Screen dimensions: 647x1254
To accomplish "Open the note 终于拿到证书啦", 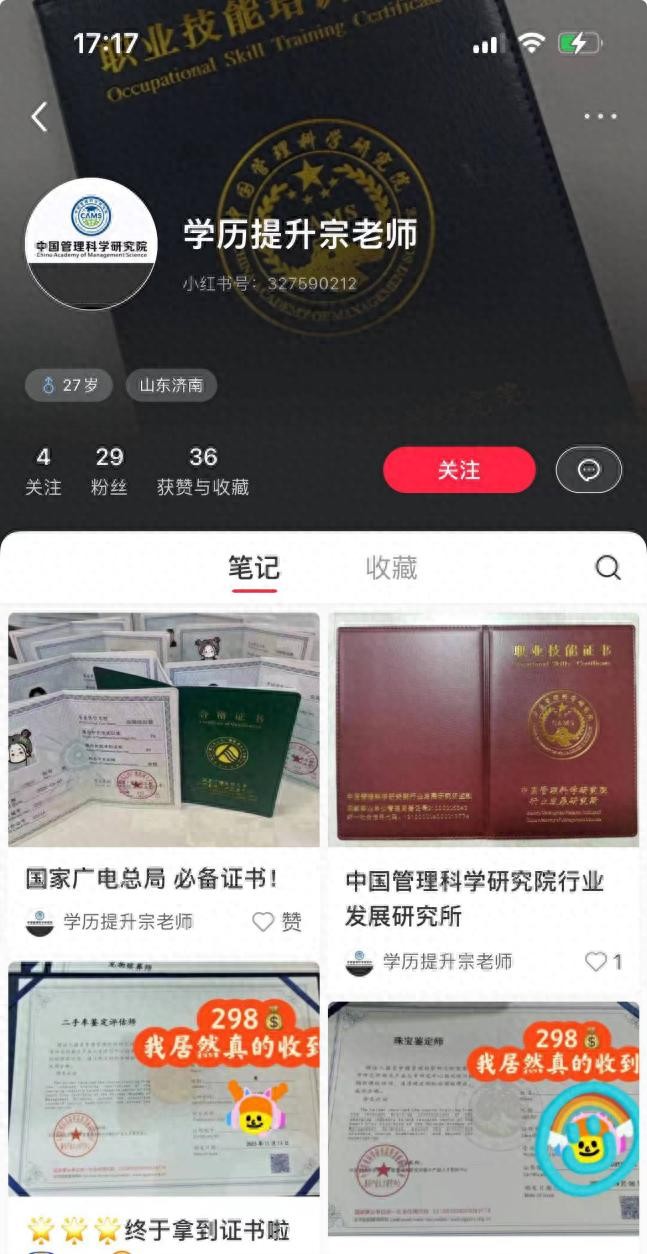I will click(x=164, y=1080).
